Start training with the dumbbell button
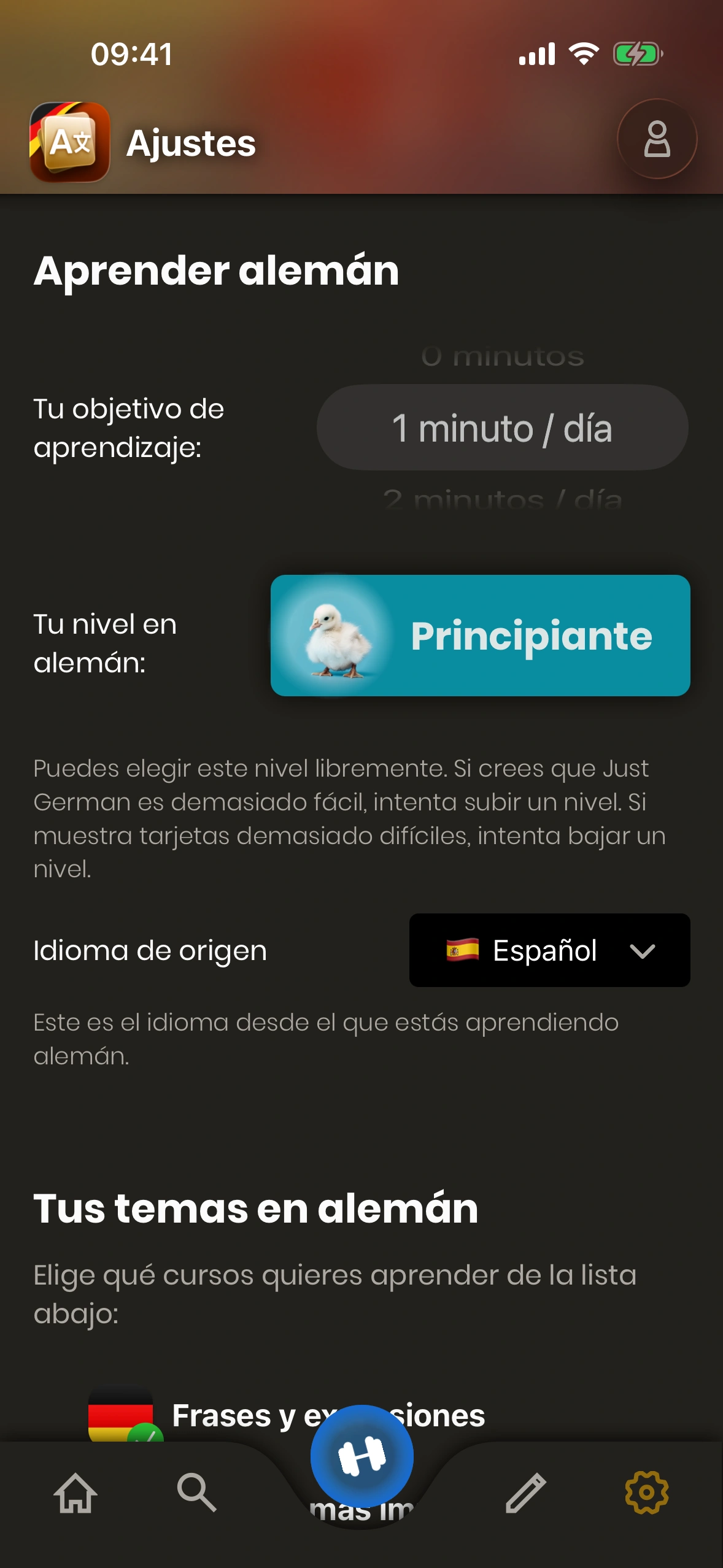The height and width of the screenshot is (1568, 723). (x=361, y=1456)
